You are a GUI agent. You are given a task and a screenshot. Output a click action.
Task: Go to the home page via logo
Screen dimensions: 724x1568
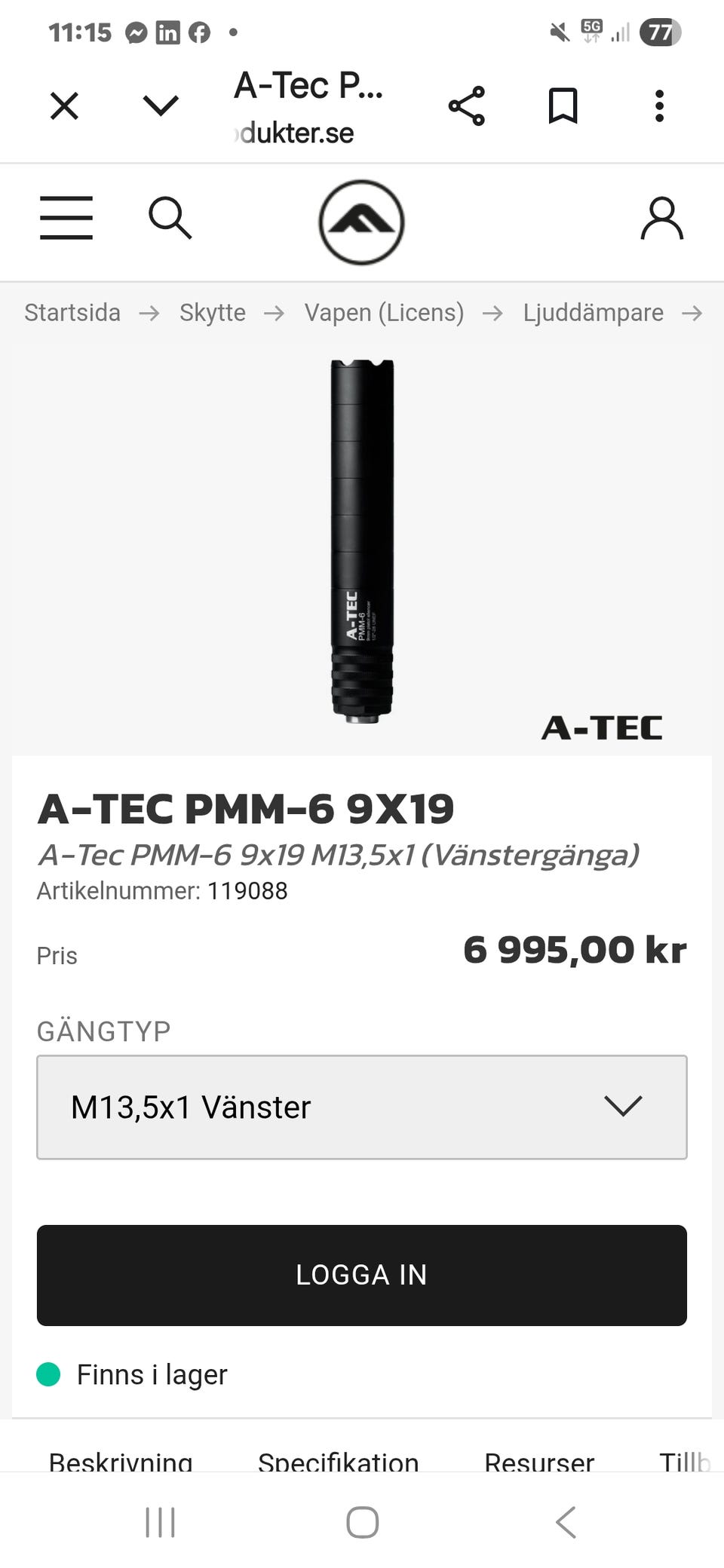(x=361, y=222)
